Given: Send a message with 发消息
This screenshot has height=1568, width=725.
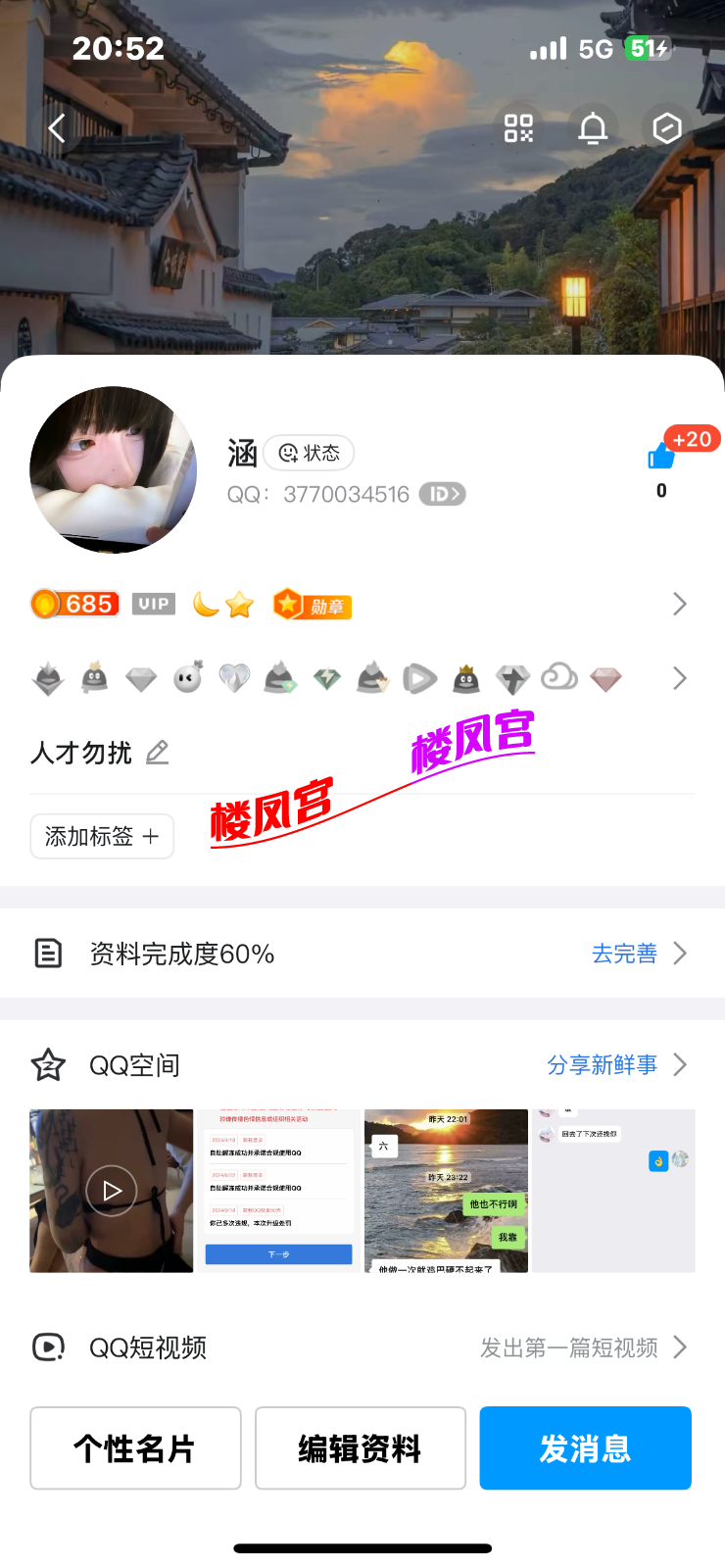Looking at the screenshot, I should point(585,1448).
